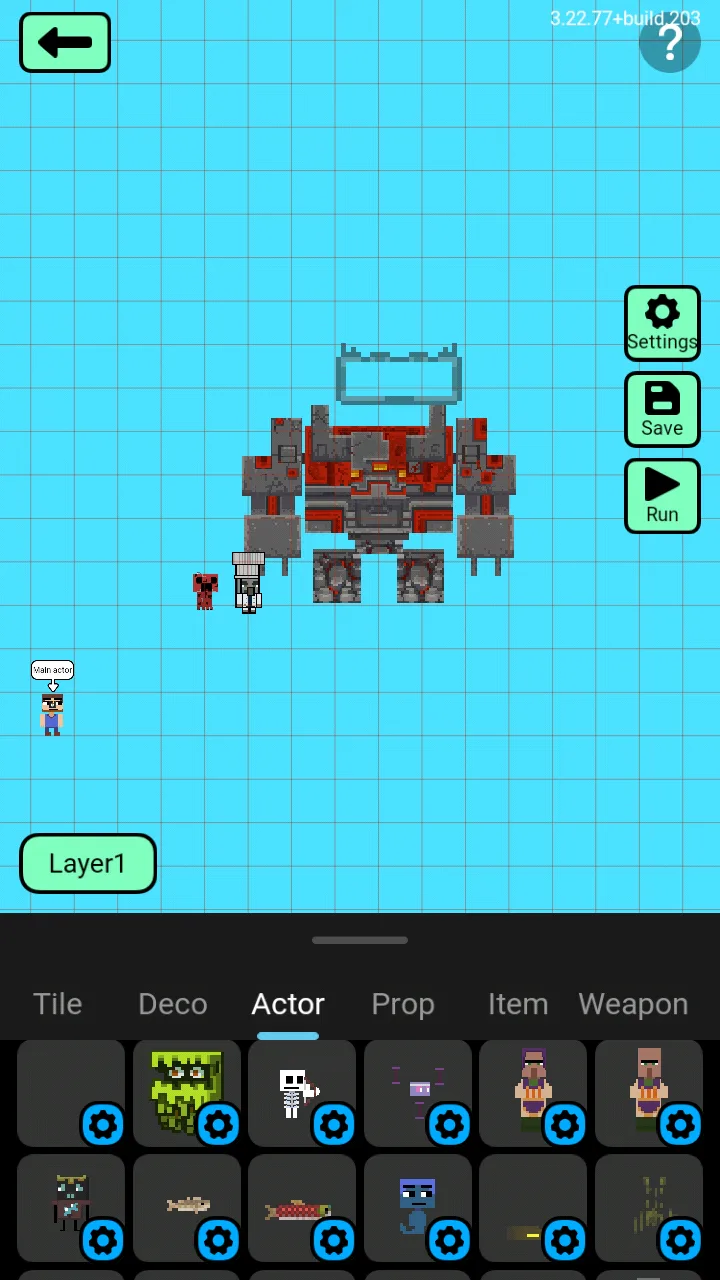Go back using the arrow button
The height and width of the screenshot is (1280, 720).
coord(65,43)
